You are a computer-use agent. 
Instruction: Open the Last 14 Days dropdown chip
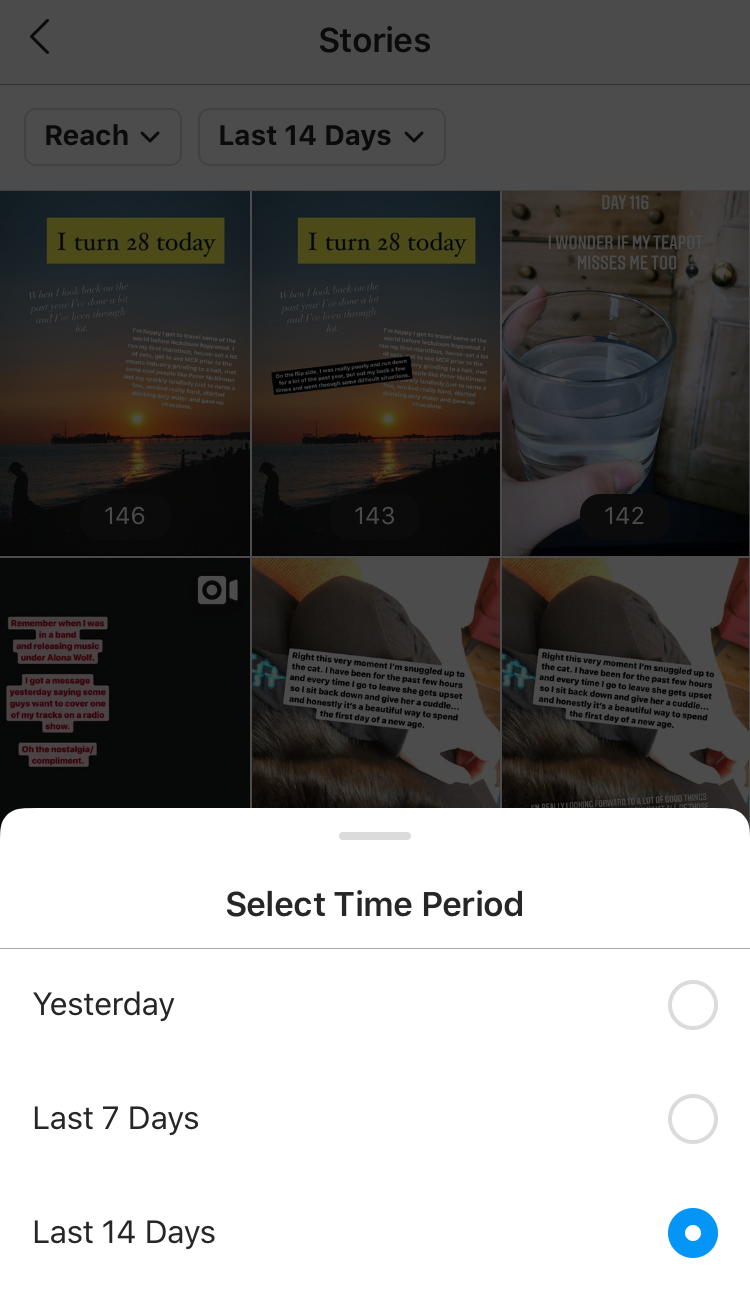(x=321, y=136)
